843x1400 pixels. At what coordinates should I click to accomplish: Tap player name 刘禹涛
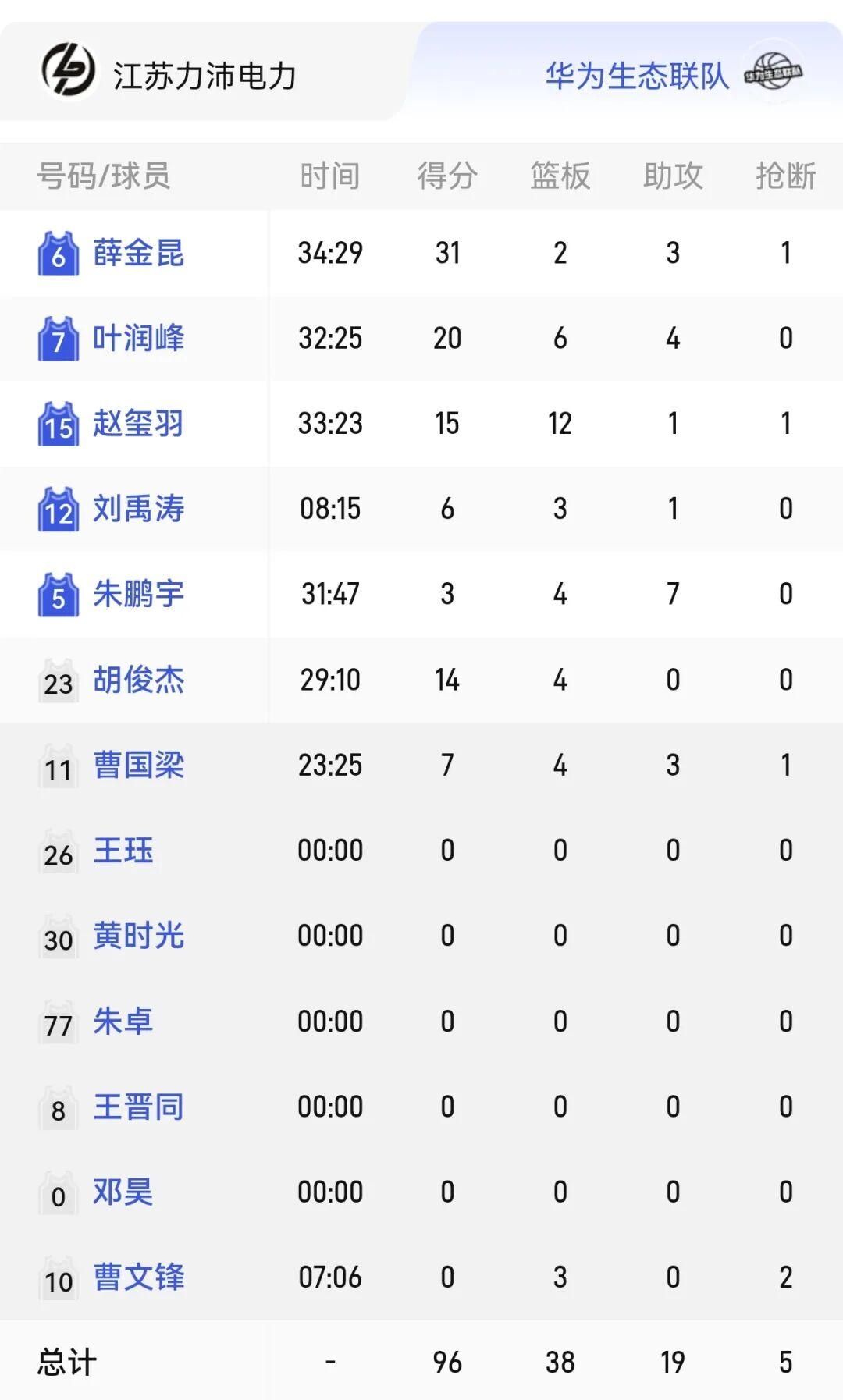138,509
